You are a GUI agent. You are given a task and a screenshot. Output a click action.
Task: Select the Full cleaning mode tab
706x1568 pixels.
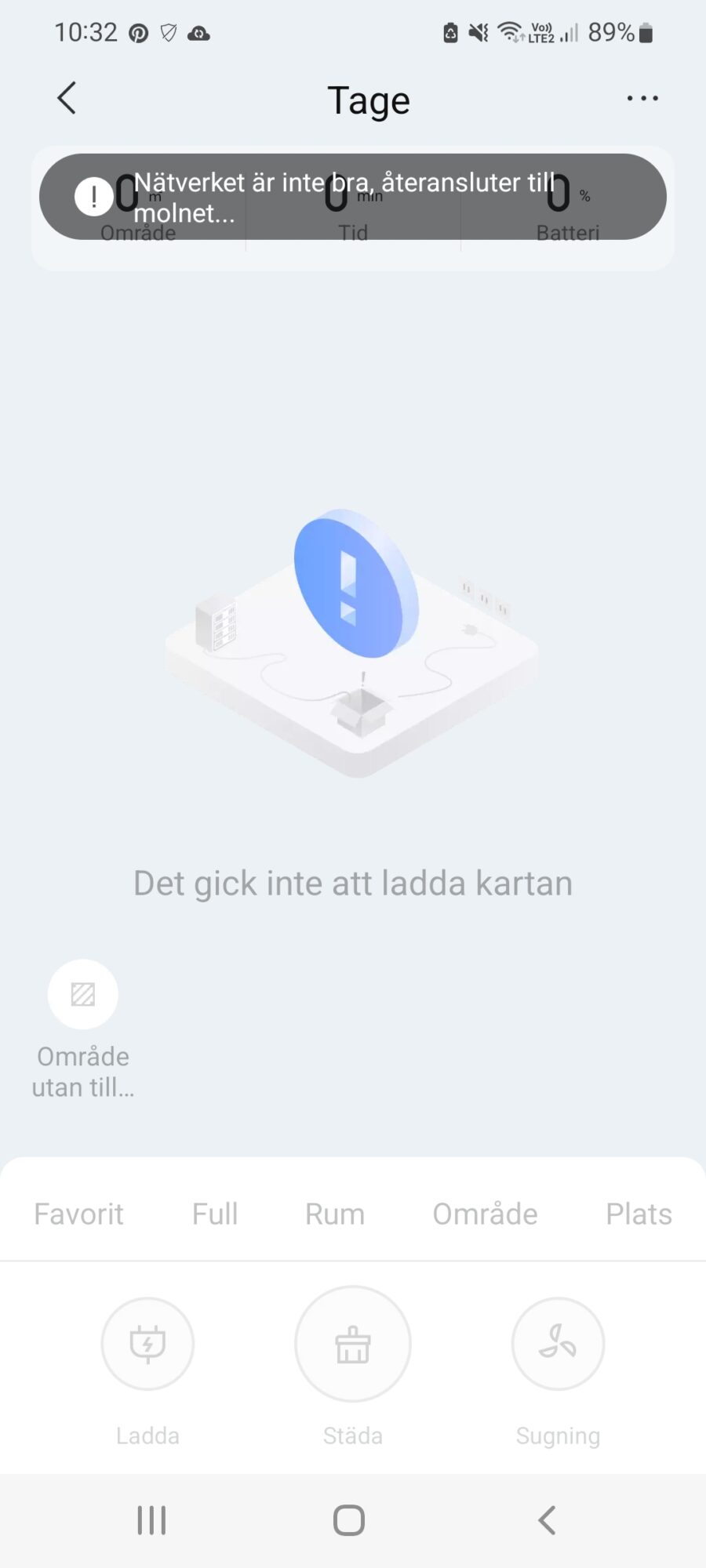coord(215,1214)
